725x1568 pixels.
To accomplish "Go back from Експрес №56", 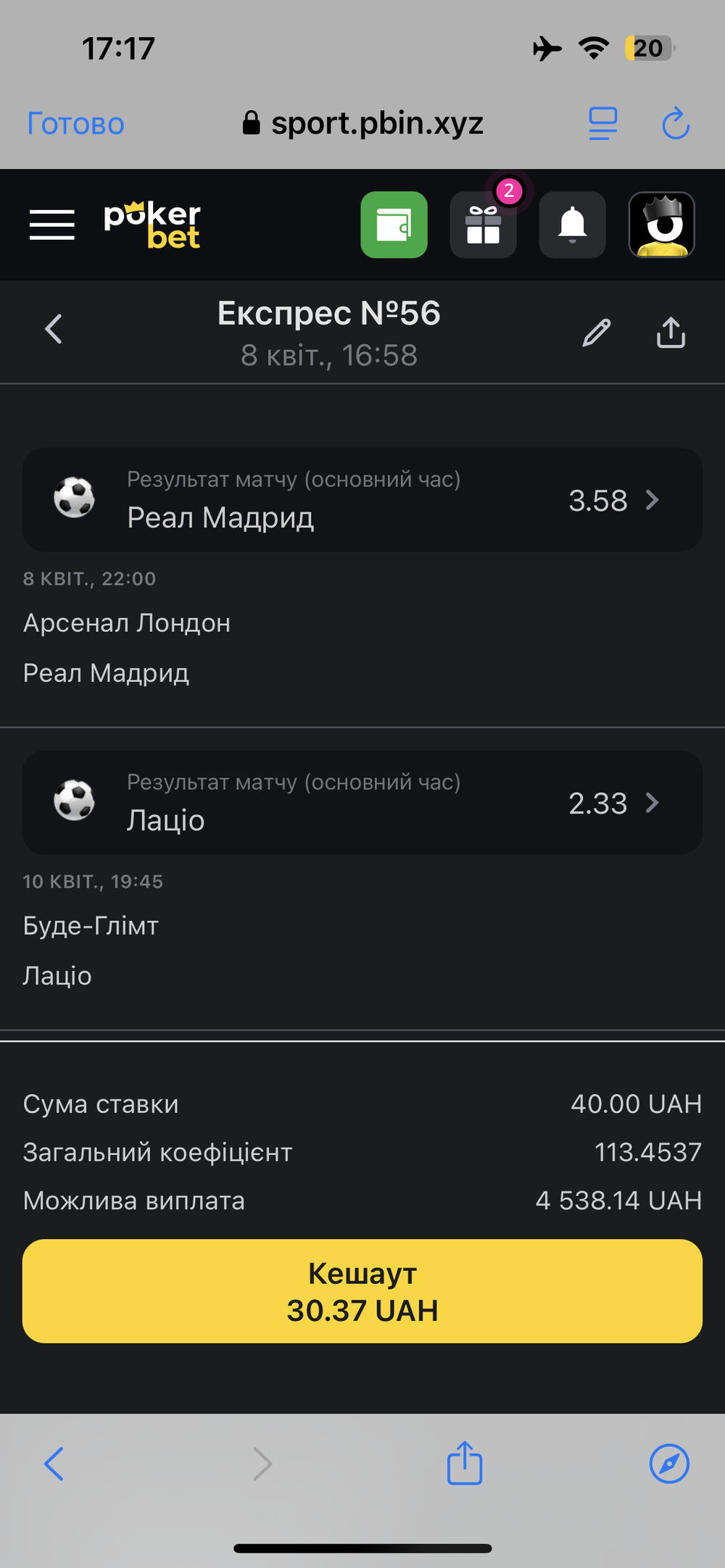I will point(54,329).
